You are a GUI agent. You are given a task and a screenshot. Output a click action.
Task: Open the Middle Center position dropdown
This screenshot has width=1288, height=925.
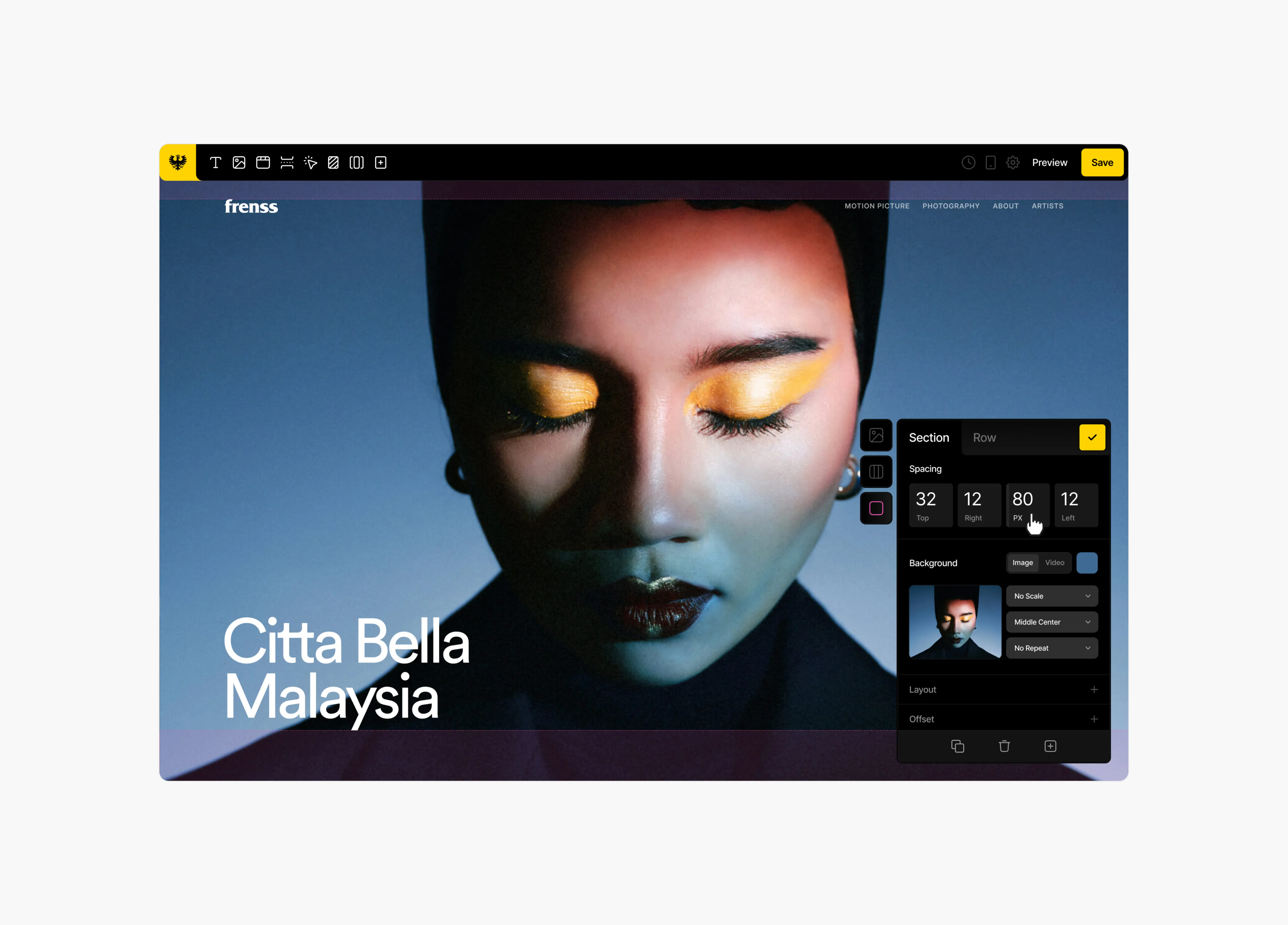point(1052,622)
